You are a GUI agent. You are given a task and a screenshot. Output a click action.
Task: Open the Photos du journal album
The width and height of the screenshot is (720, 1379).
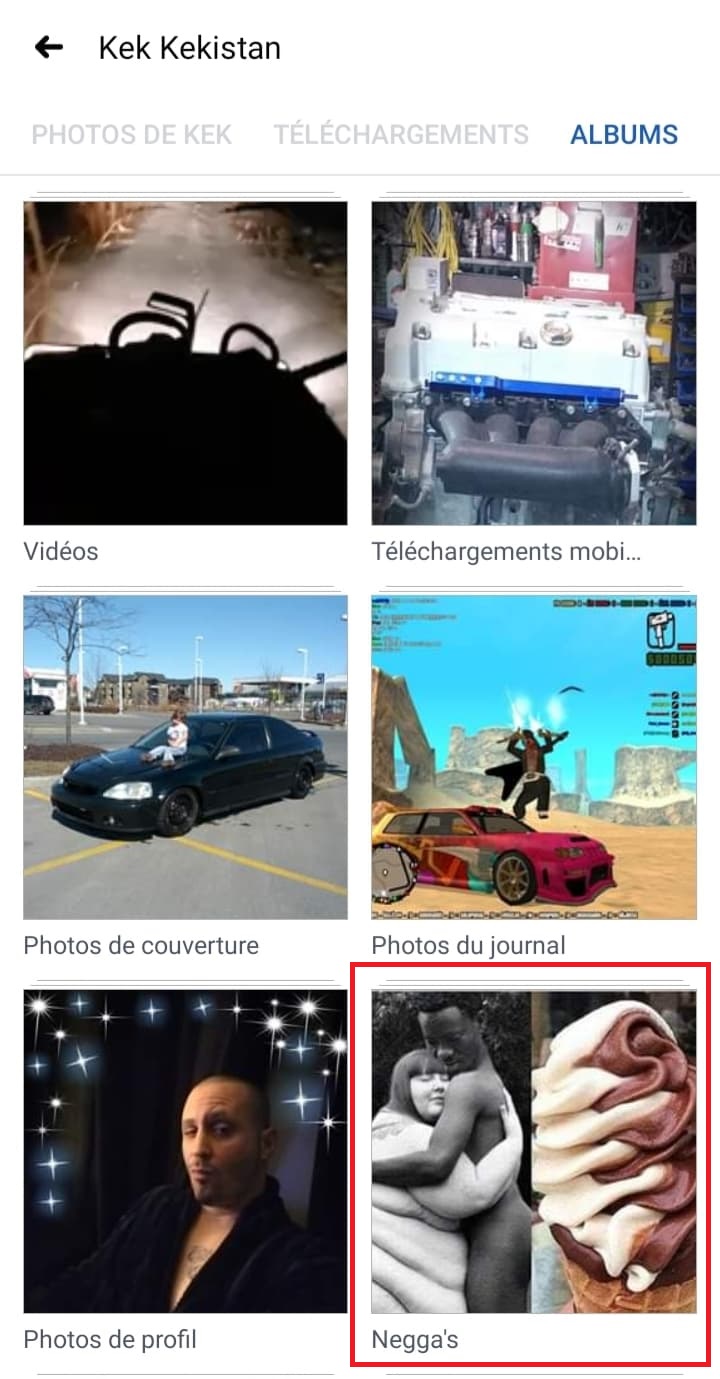tap(534, 757)
